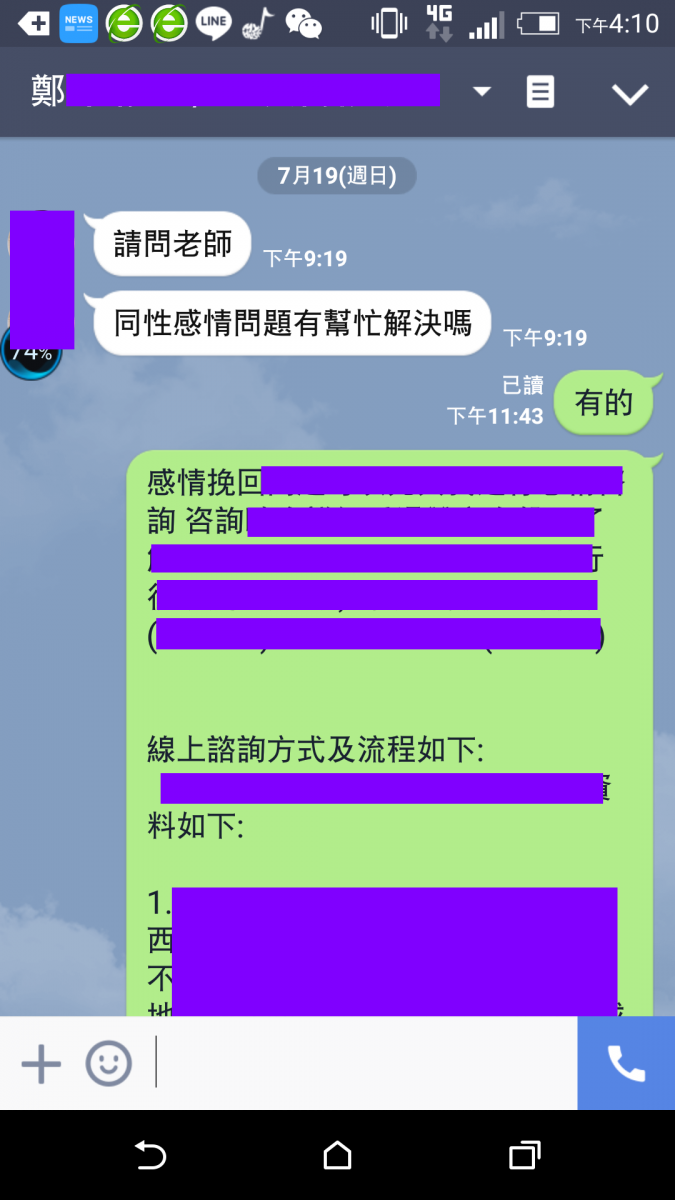This screenshot has width=675, height=1200.
Task: Open the notes icon in header
Action: pos(540,93)
